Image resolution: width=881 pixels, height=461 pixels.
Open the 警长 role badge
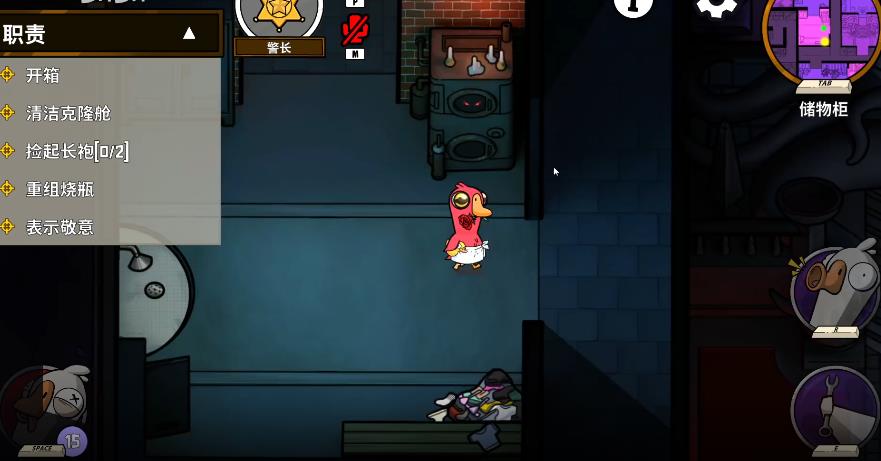279,22
